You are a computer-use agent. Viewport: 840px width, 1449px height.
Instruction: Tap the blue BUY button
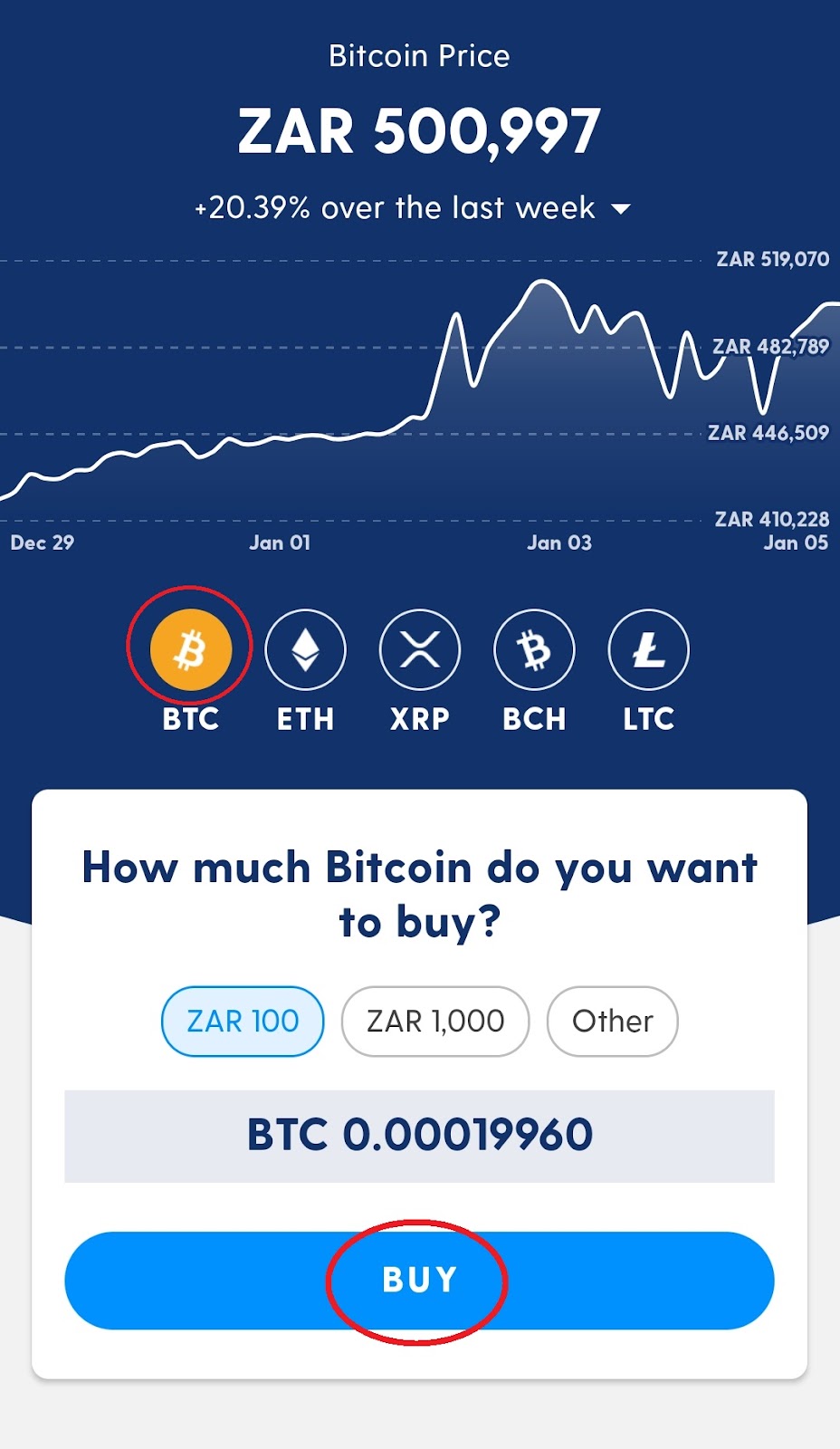tap(419, 1281)
